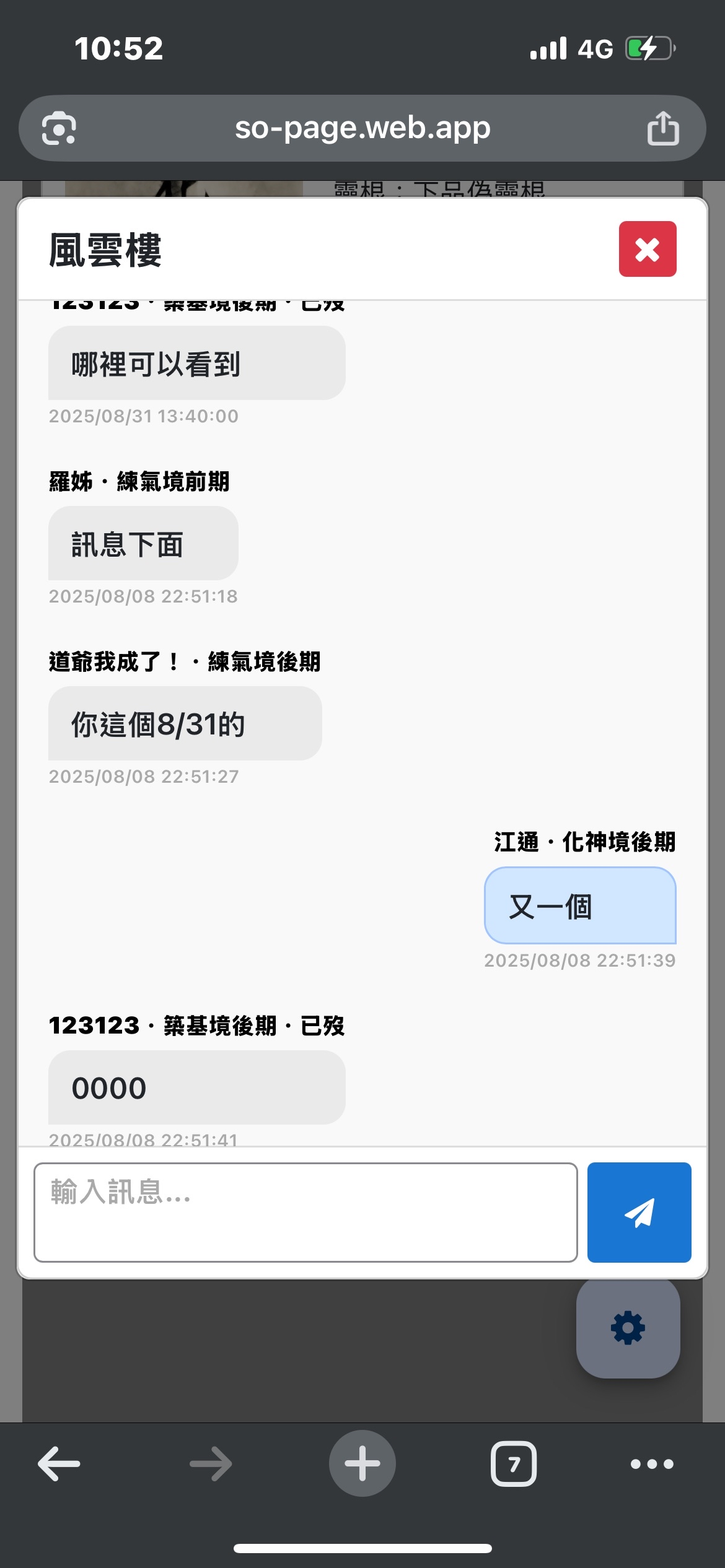This screenshot has height=1568, width=725.
Task: View the 7 open tabs
Action: (x=514, y=1464)
